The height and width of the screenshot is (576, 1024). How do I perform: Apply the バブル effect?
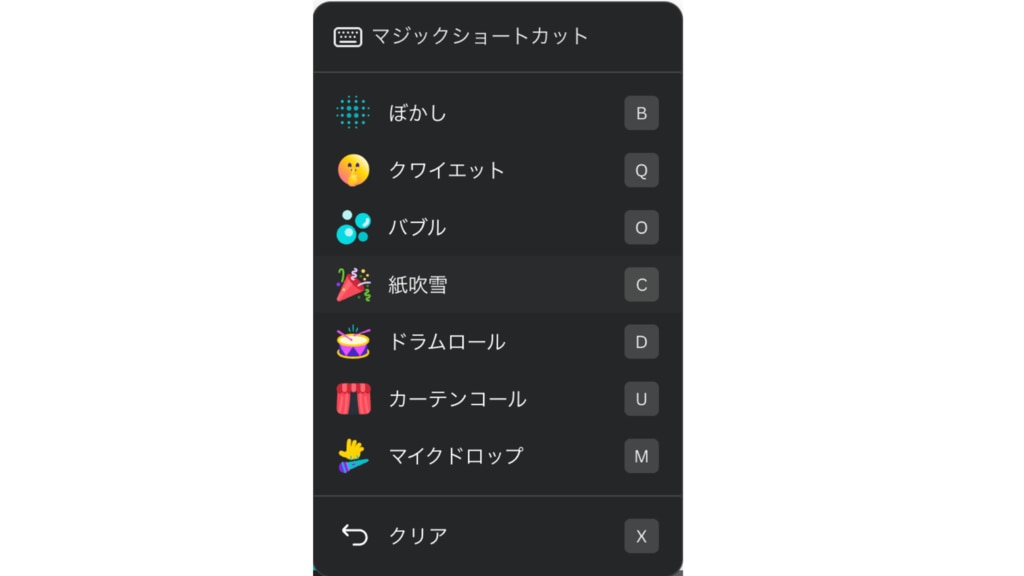coord(417,227)
